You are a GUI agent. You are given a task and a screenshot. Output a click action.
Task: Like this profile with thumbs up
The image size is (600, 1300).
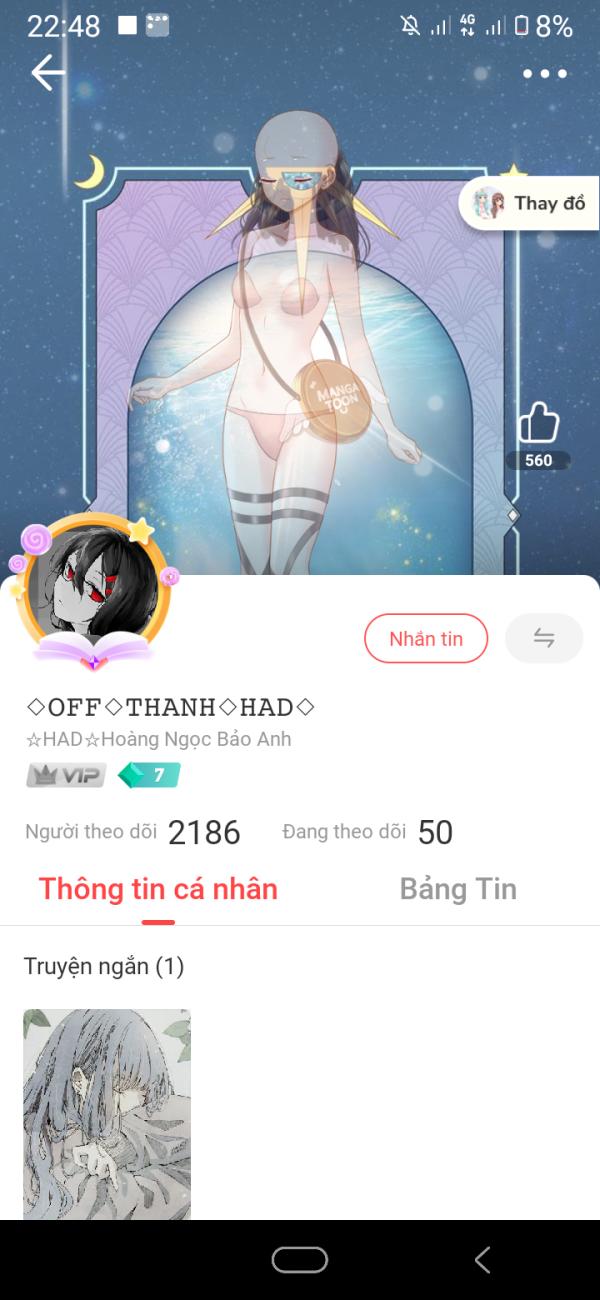(x=538, y=424)
